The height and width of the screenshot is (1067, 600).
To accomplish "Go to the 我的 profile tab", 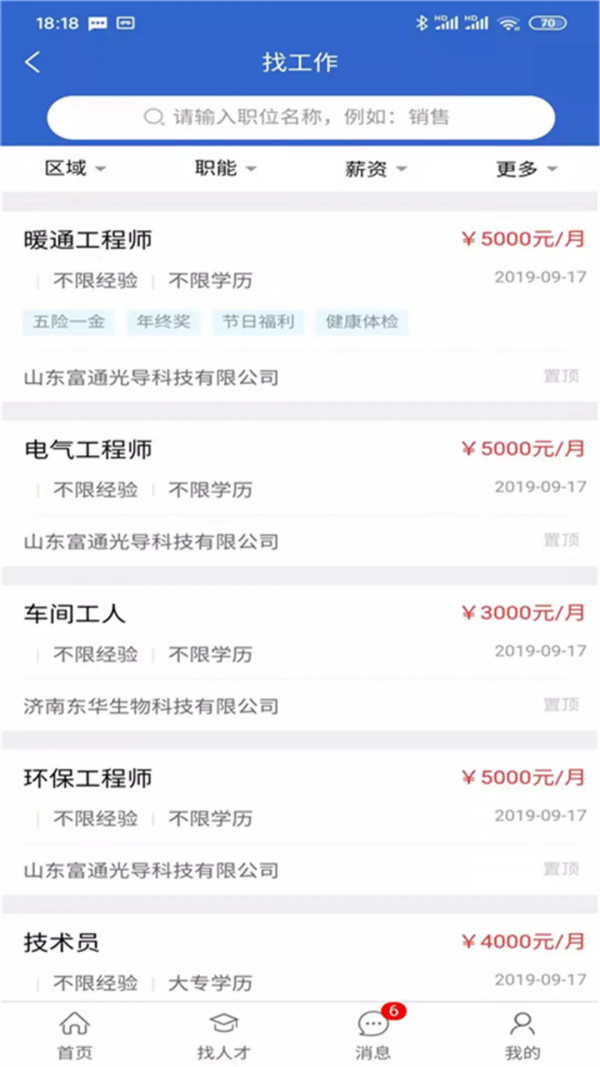I will [523, 1034].
